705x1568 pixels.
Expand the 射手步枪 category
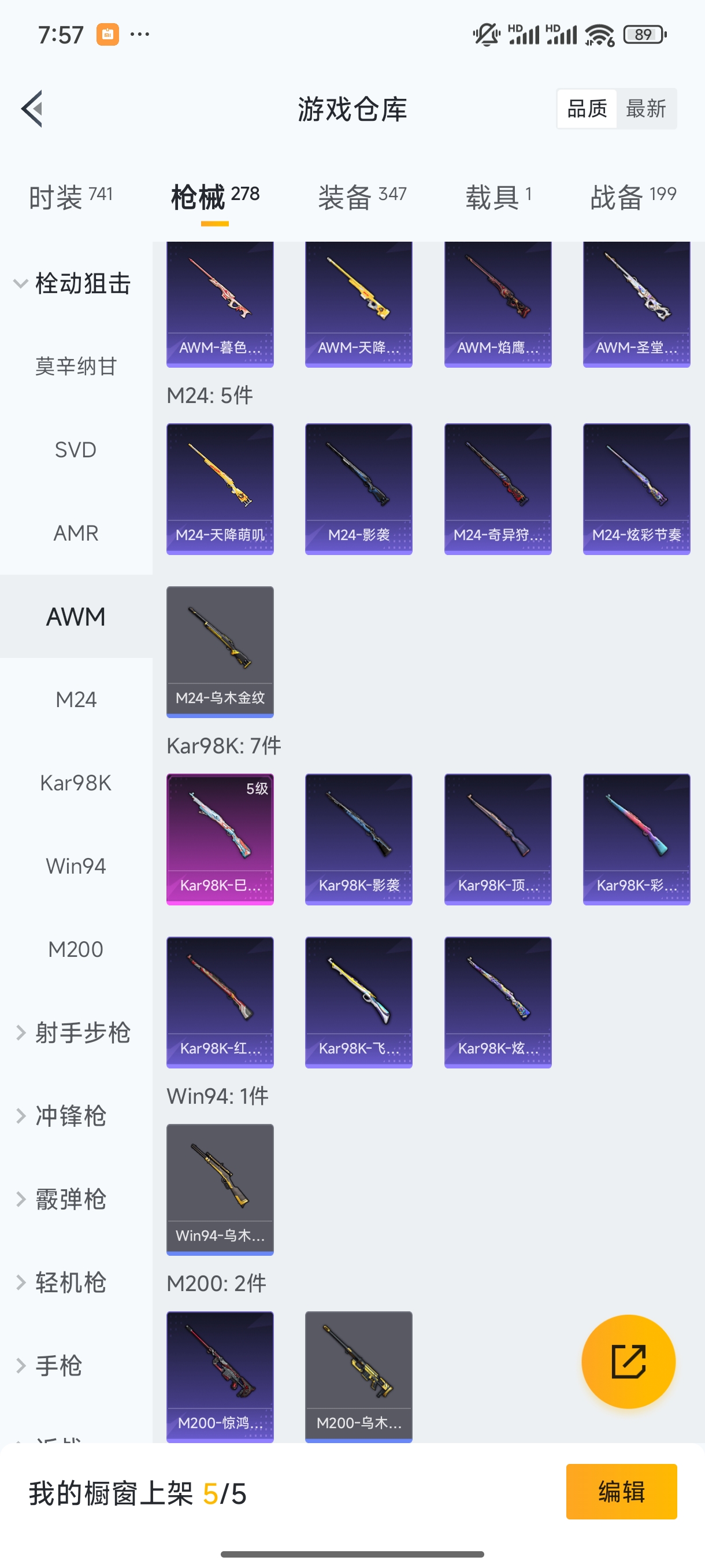click(x=73, y=1033)
